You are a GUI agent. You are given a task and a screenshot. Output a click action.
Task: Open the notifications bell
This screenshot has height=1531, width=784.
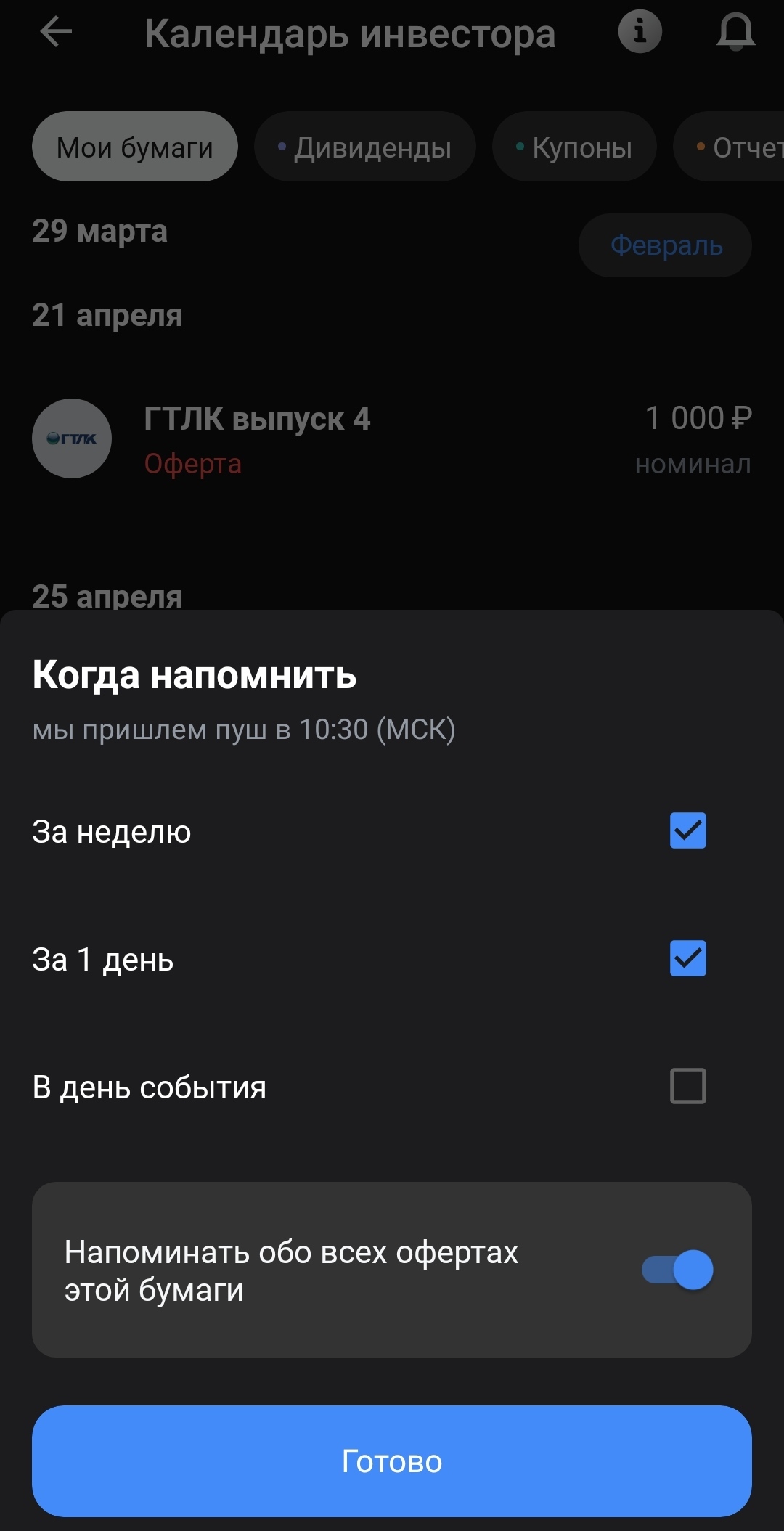[735, 32]
